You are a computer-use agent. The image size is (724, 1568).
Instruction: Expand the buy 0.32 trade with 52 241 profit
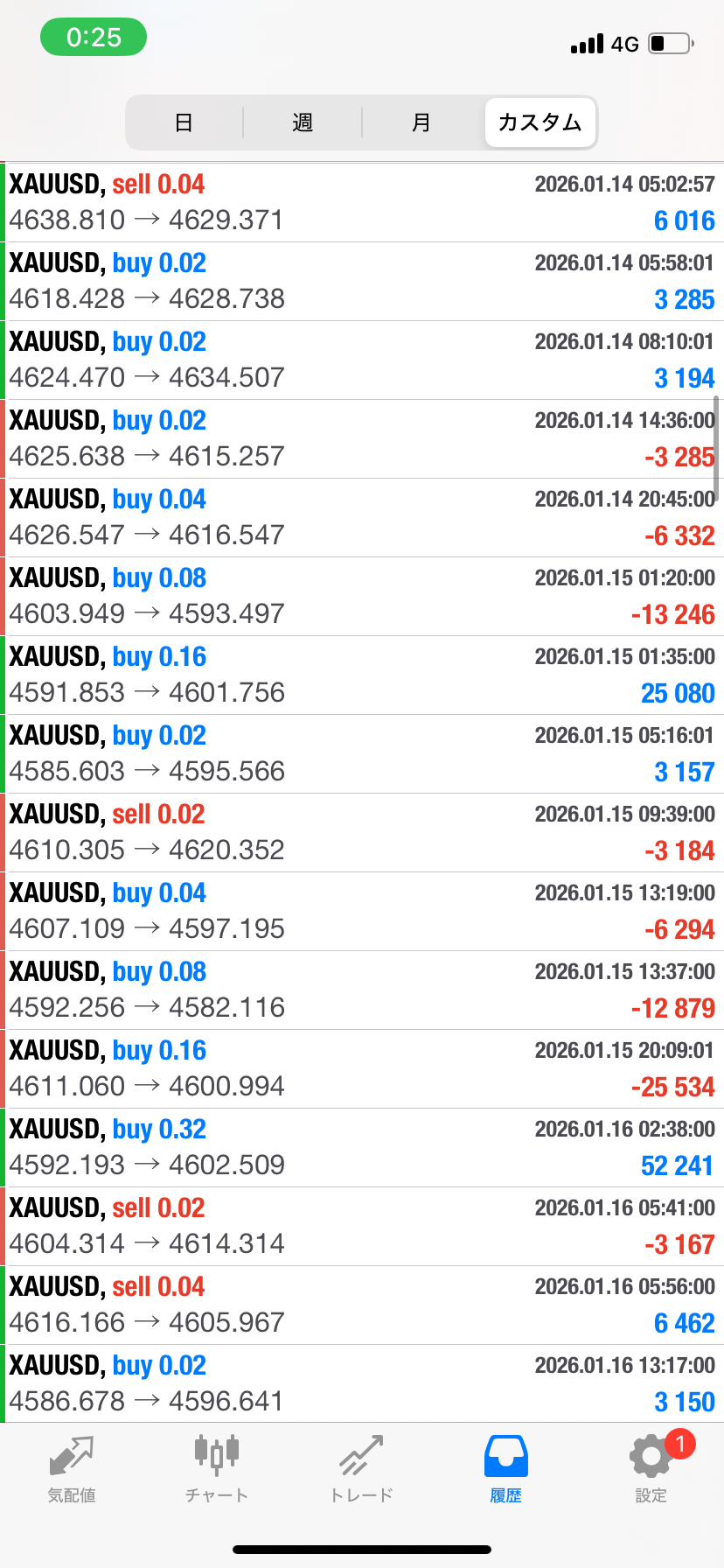362,1147
